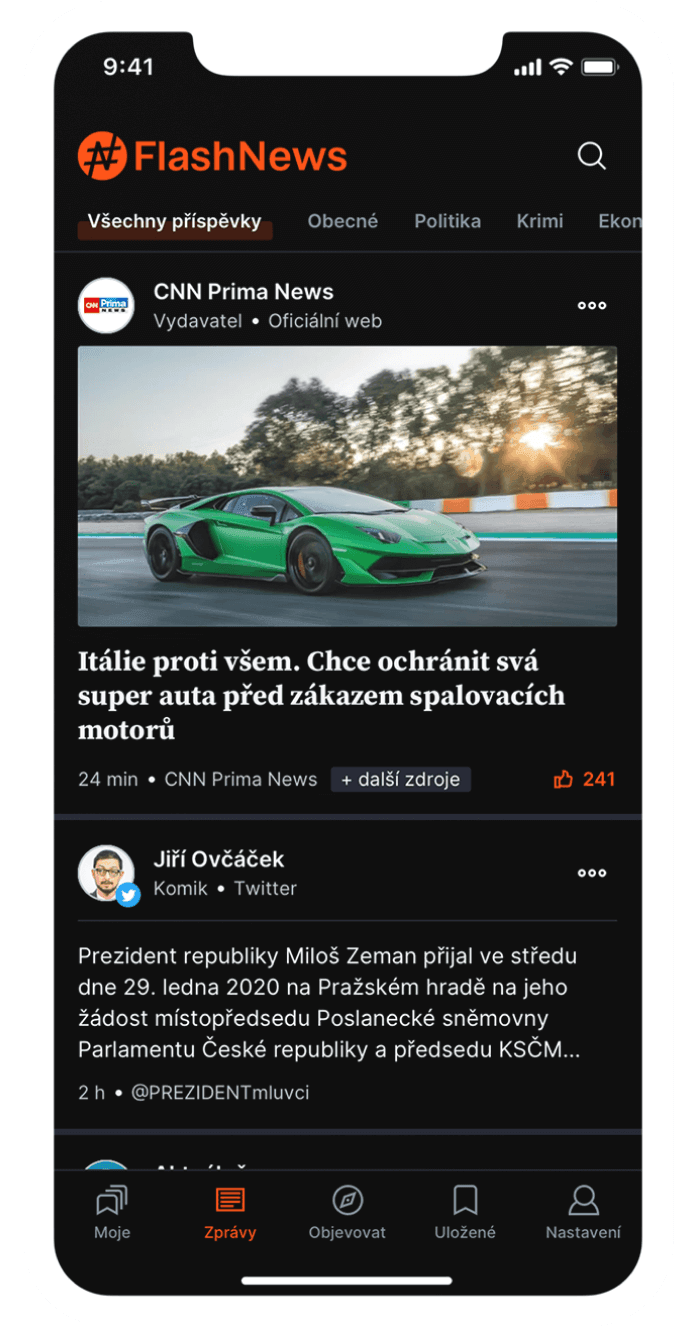Open overflow menu on CNN Prima News post
This screenshot has width=699, height=1328.
click(x=592, y=306)
